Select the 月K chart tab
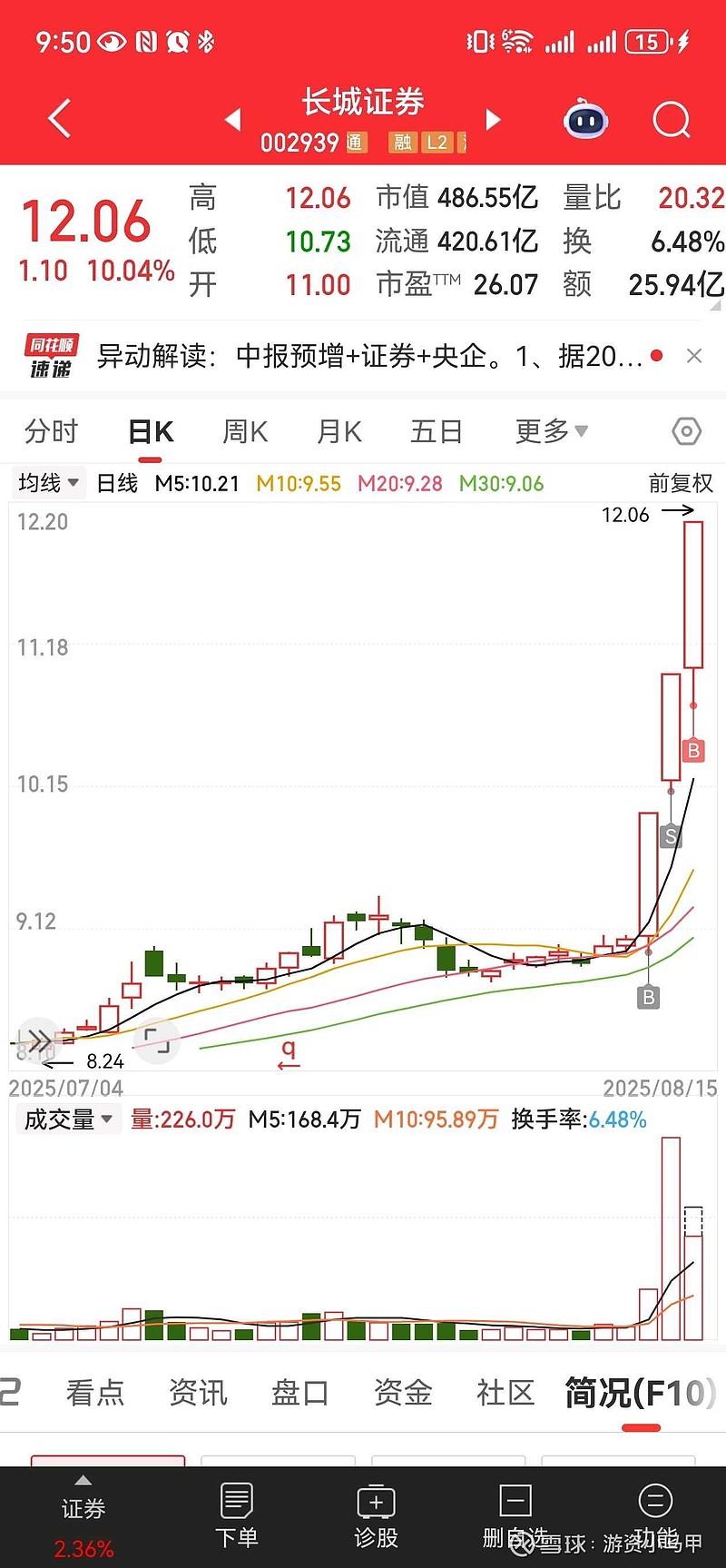 pyautogui.click(x=339, y=431)
